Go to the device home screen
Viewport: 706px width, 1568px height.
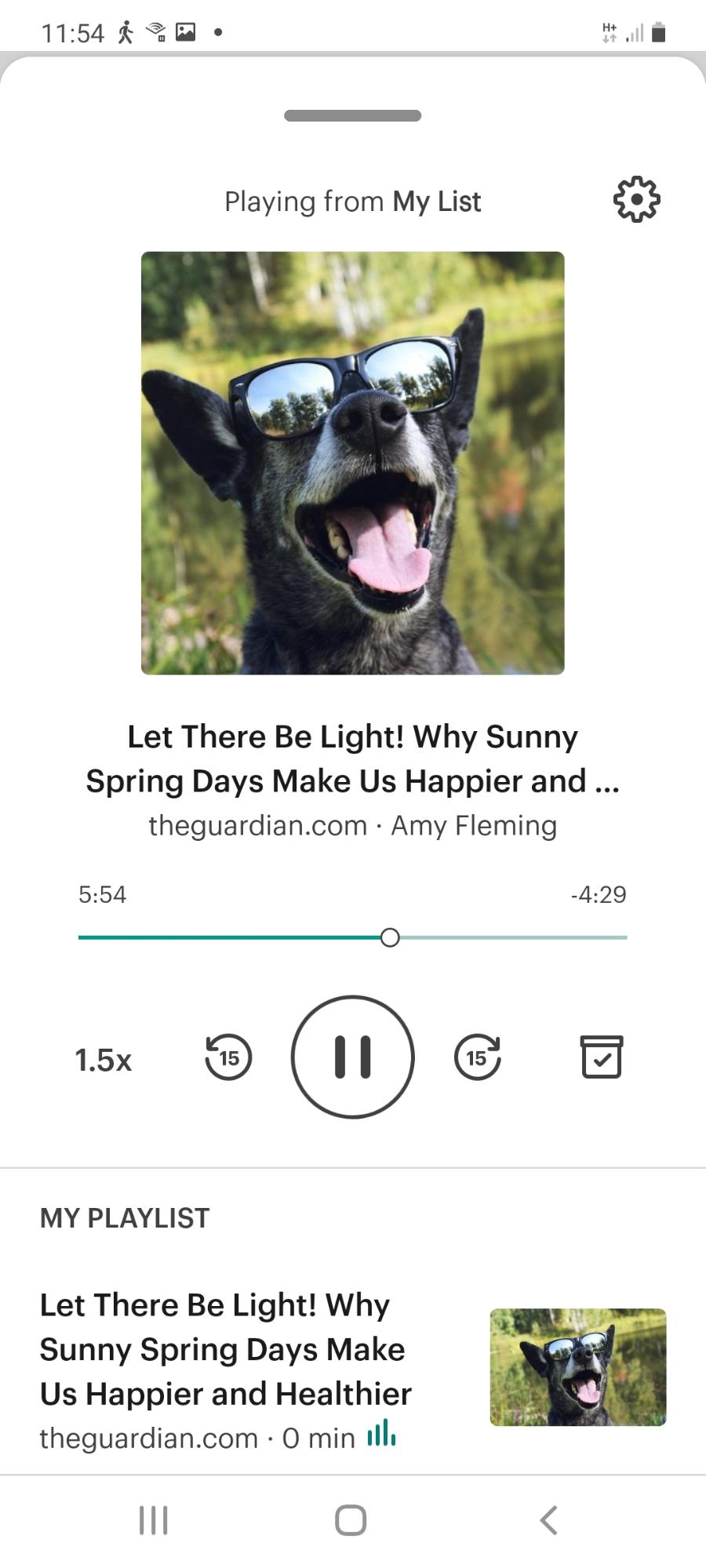point(351,1520)
